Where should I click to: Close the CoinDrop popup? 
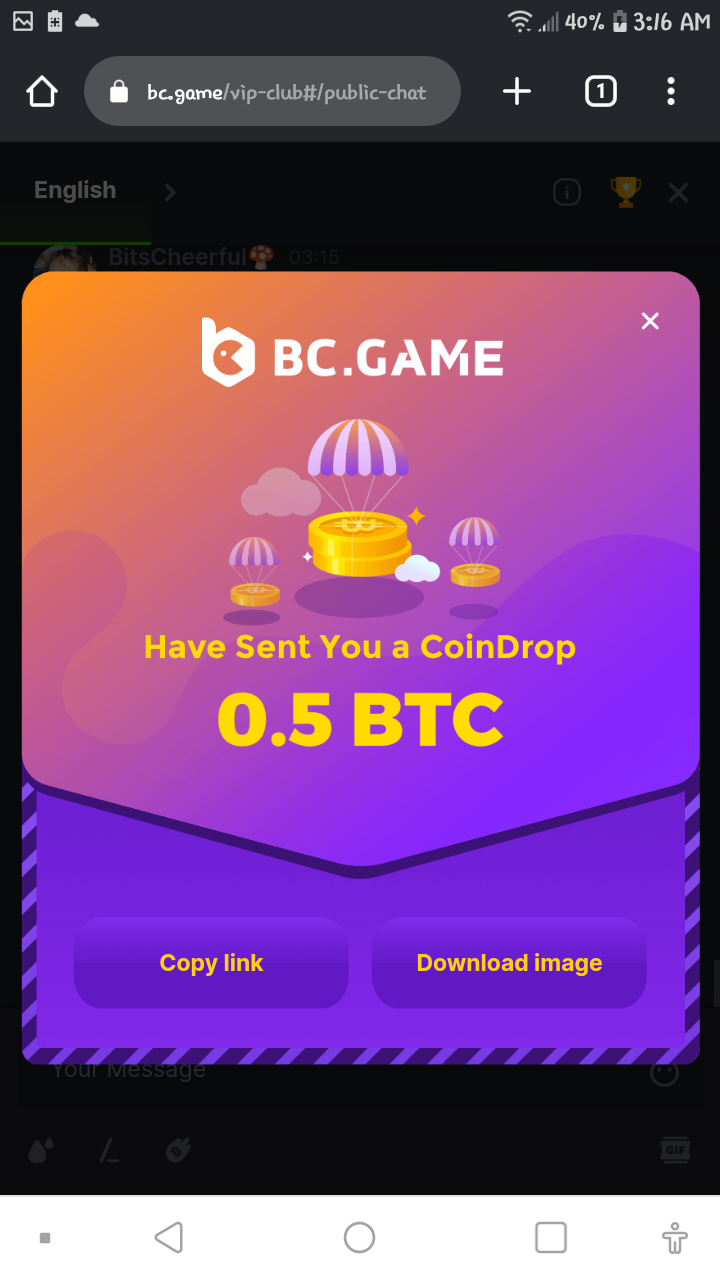pyautogui.click(x=650, y=321)
